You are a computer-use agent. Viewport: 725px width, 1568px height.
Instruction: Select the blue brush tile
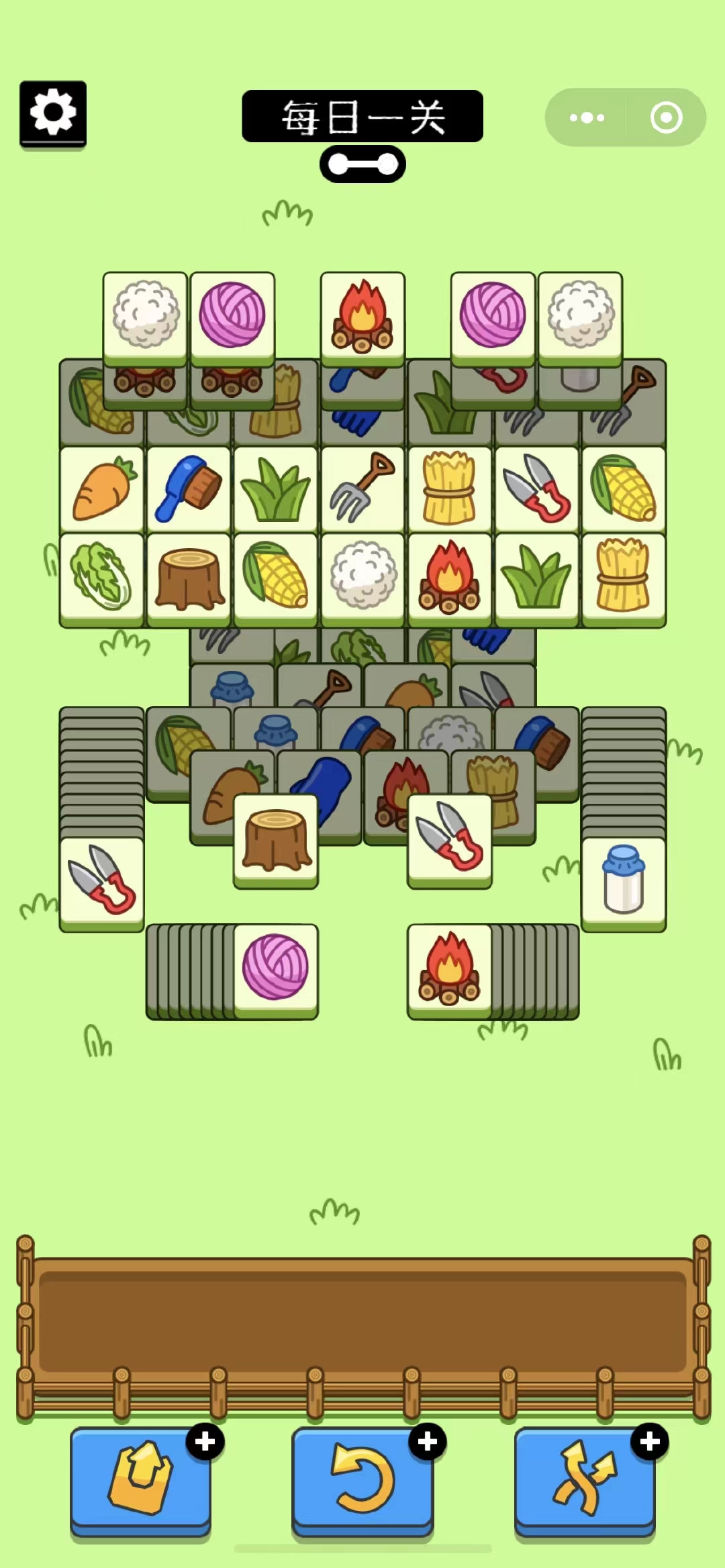(189, 490)
